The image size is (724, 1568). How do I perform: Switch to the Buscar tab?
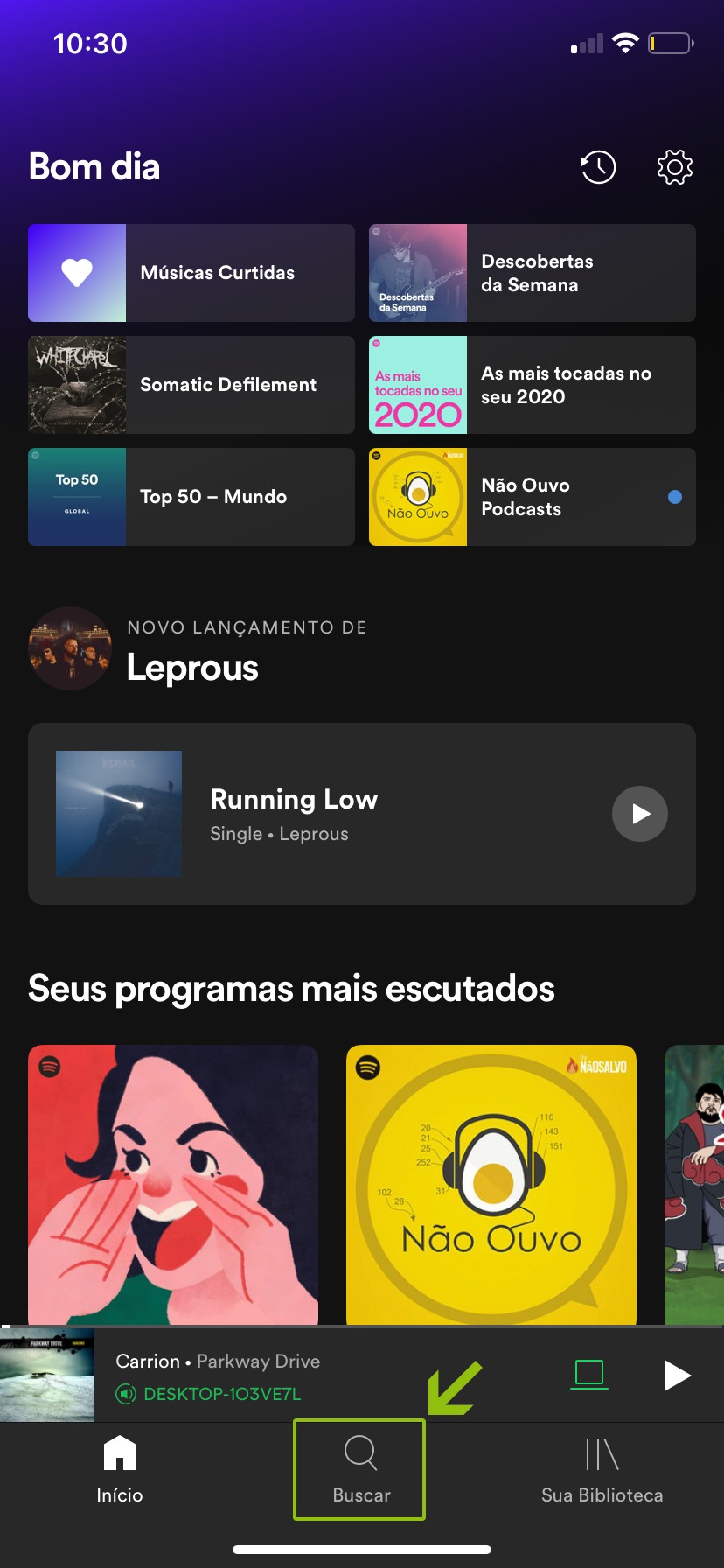coord(360,1470)
